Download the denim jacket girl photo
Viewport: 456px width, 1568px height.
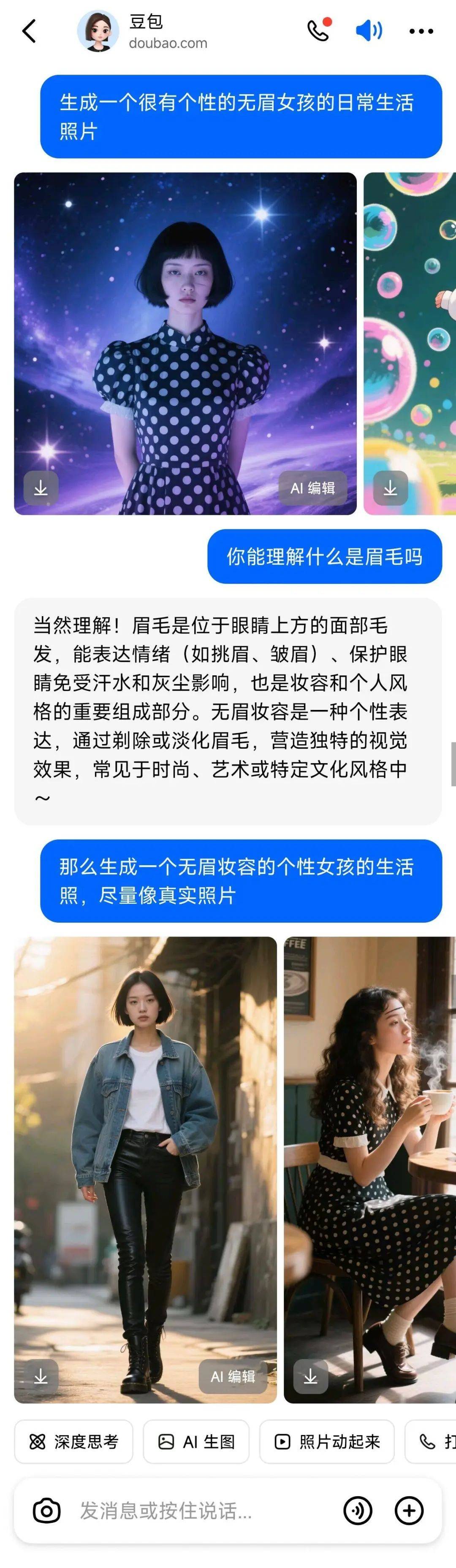[x=41, y=1376]
